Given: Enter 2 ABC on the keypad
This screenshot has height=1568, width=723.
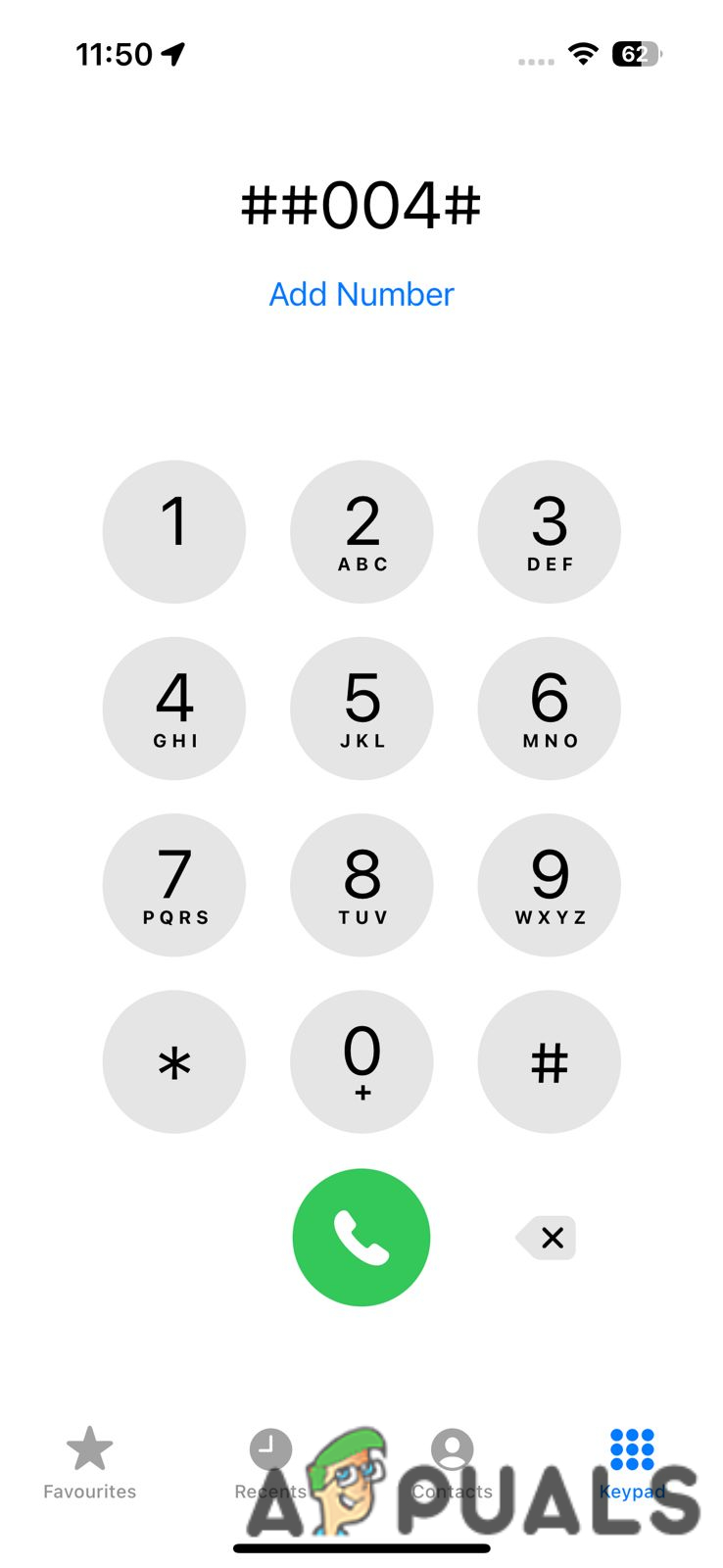Looking at the screenshot, I should pyautogui.click(x=361, y=531).
